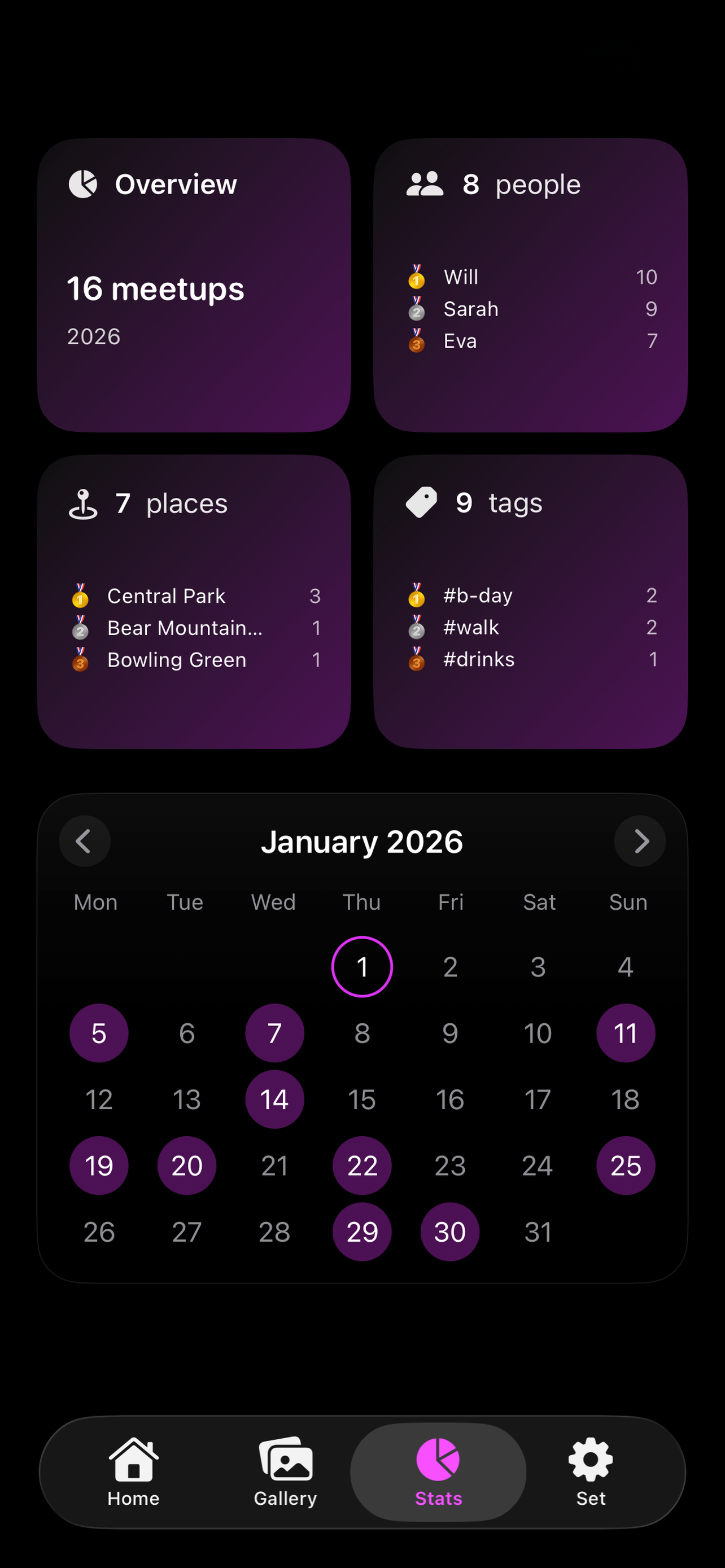
Task: Click the map pin icon on places card
Action: coord(84,503)
